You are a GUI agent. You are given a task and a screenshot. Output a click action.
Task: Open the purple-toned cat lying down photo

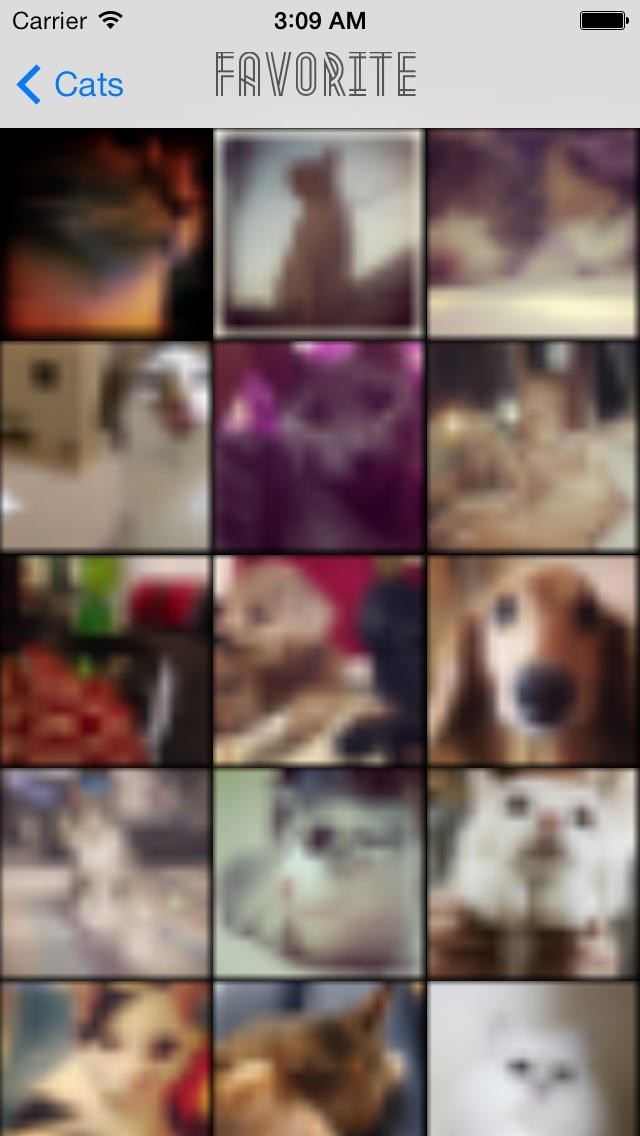click(x=533, y=232)
